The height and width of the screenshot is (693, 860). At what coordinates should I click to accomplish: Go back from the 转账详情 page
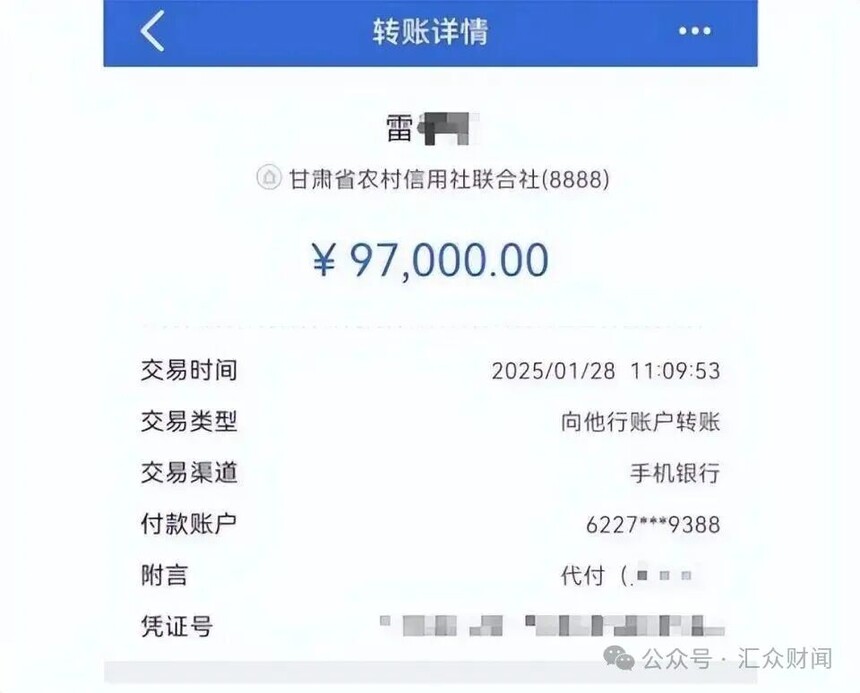coord(152,31)
